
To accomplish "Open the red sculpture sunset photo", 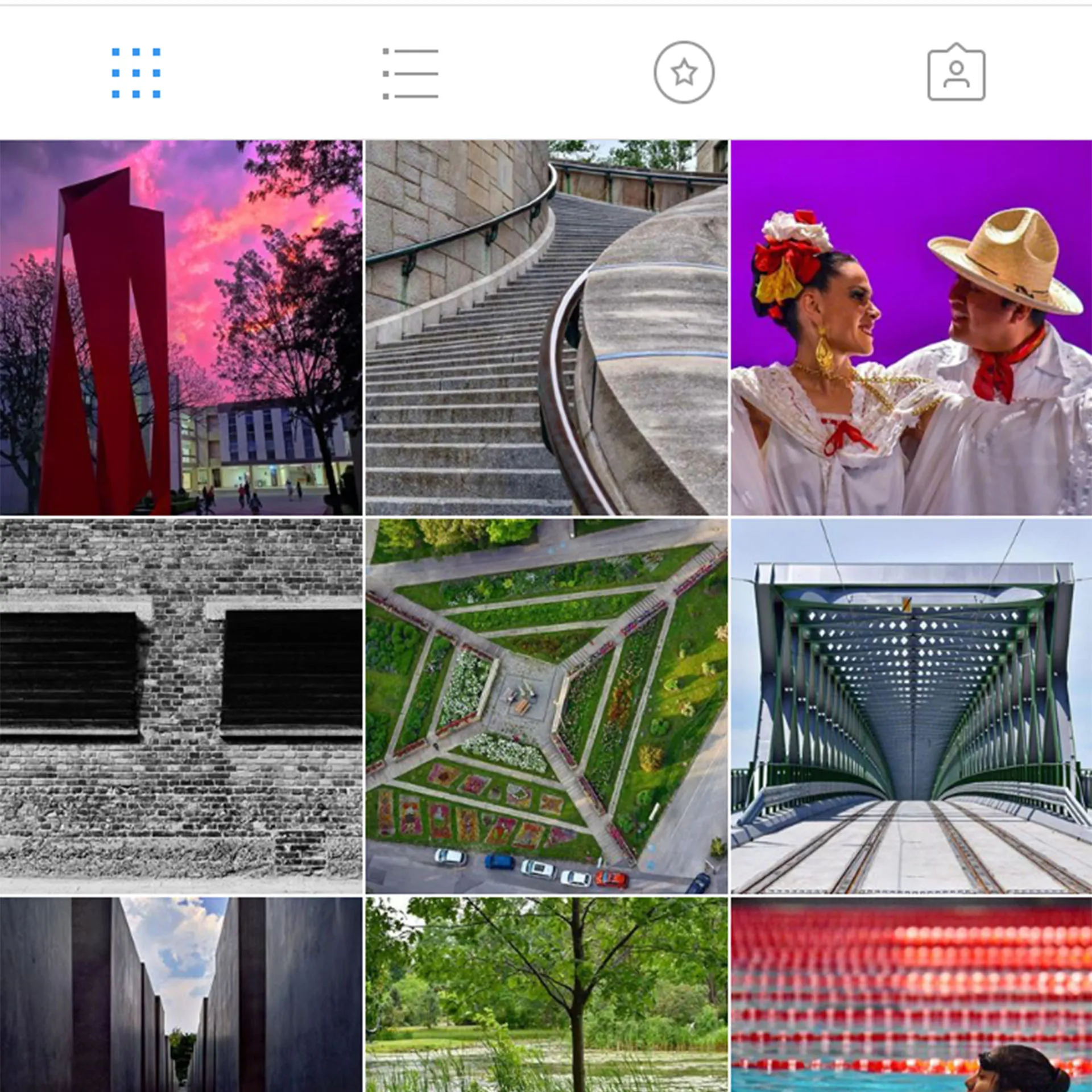I will (181, 327).
